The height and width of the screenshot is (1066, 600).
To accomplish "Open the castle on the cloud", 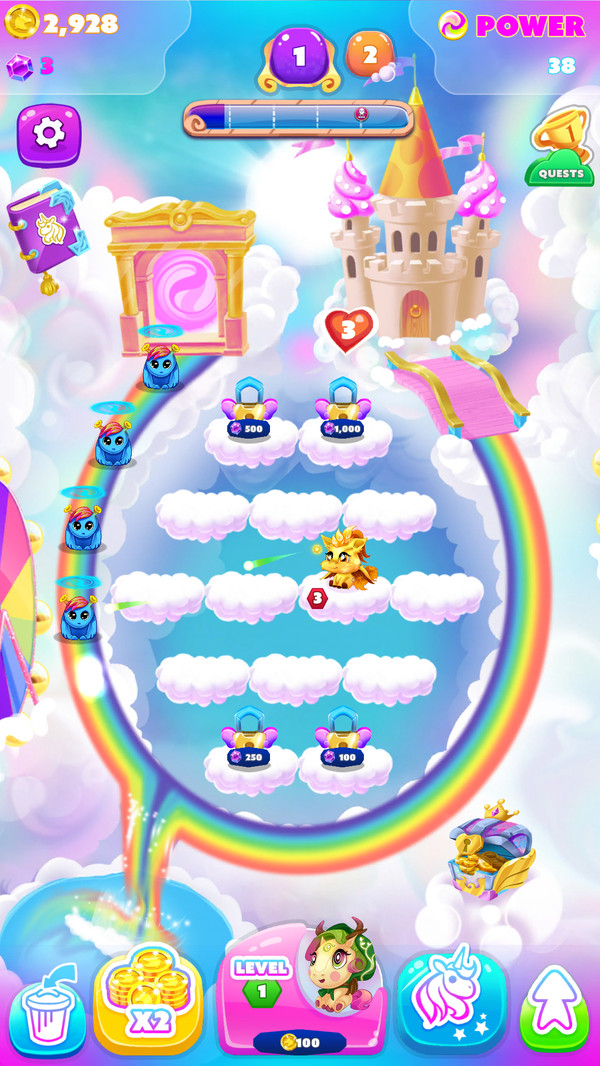I will click(417, 235).
